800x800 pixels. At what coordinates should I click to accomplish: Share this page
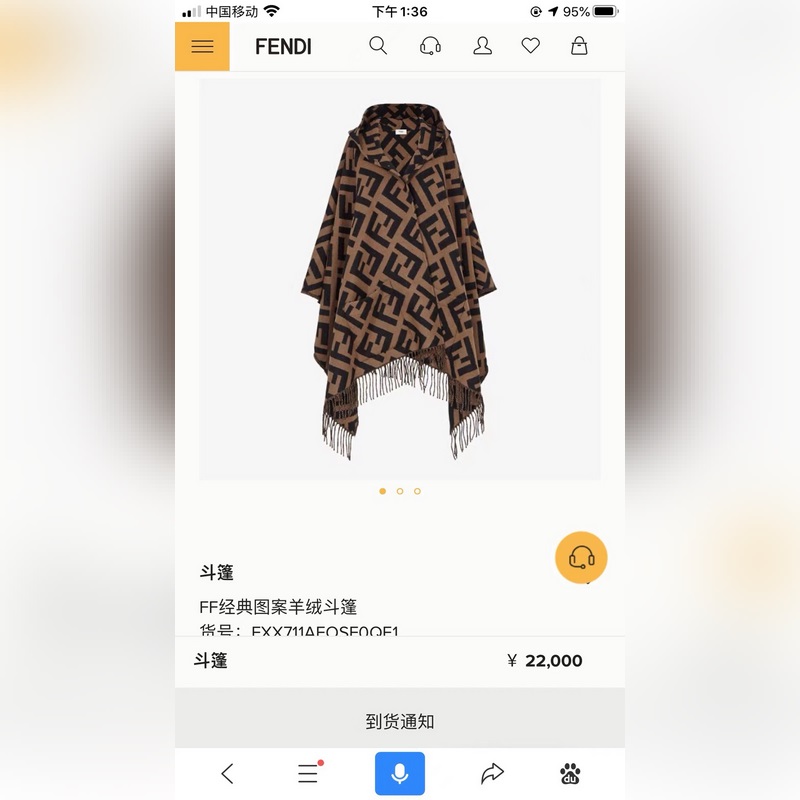491,773
